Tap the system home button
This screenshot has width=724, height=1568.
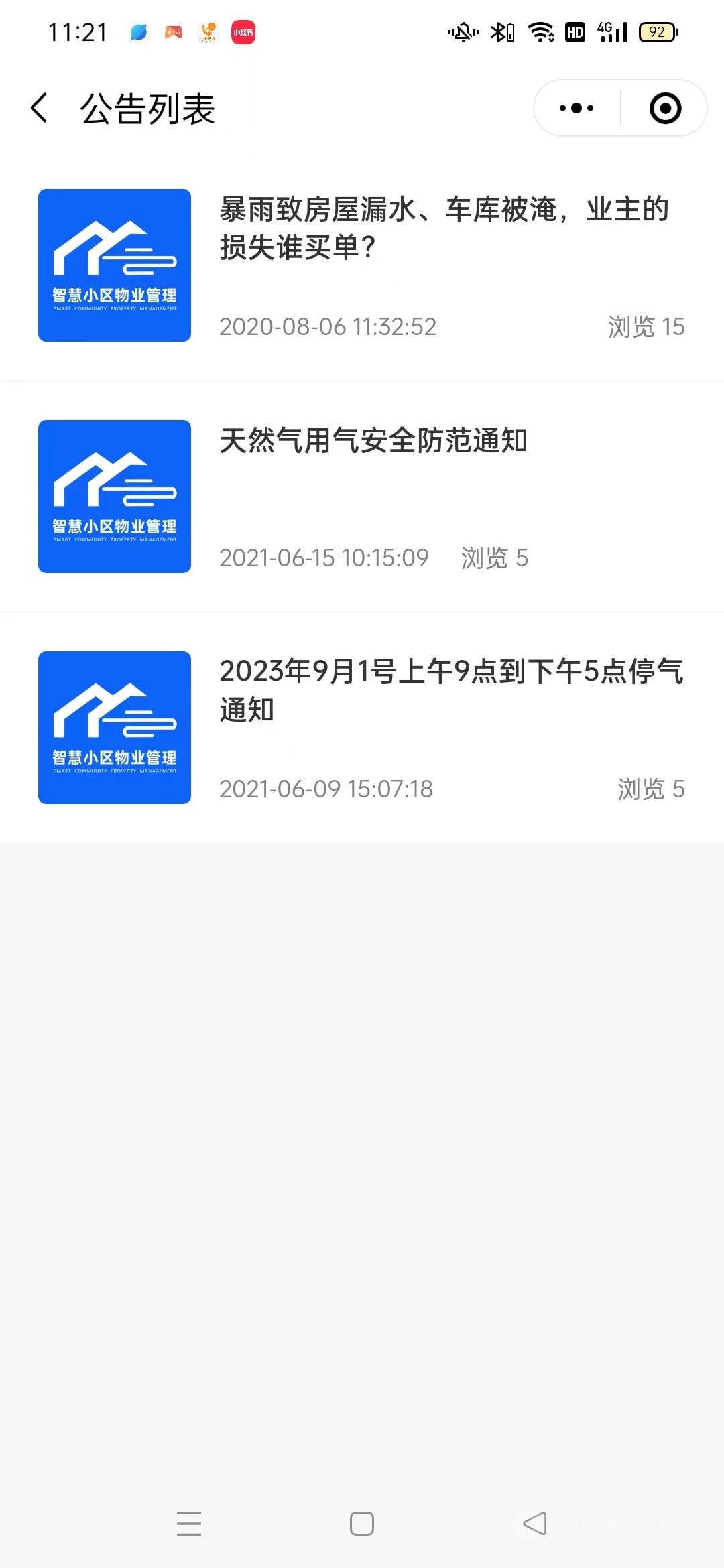(x=362, y=1523)
